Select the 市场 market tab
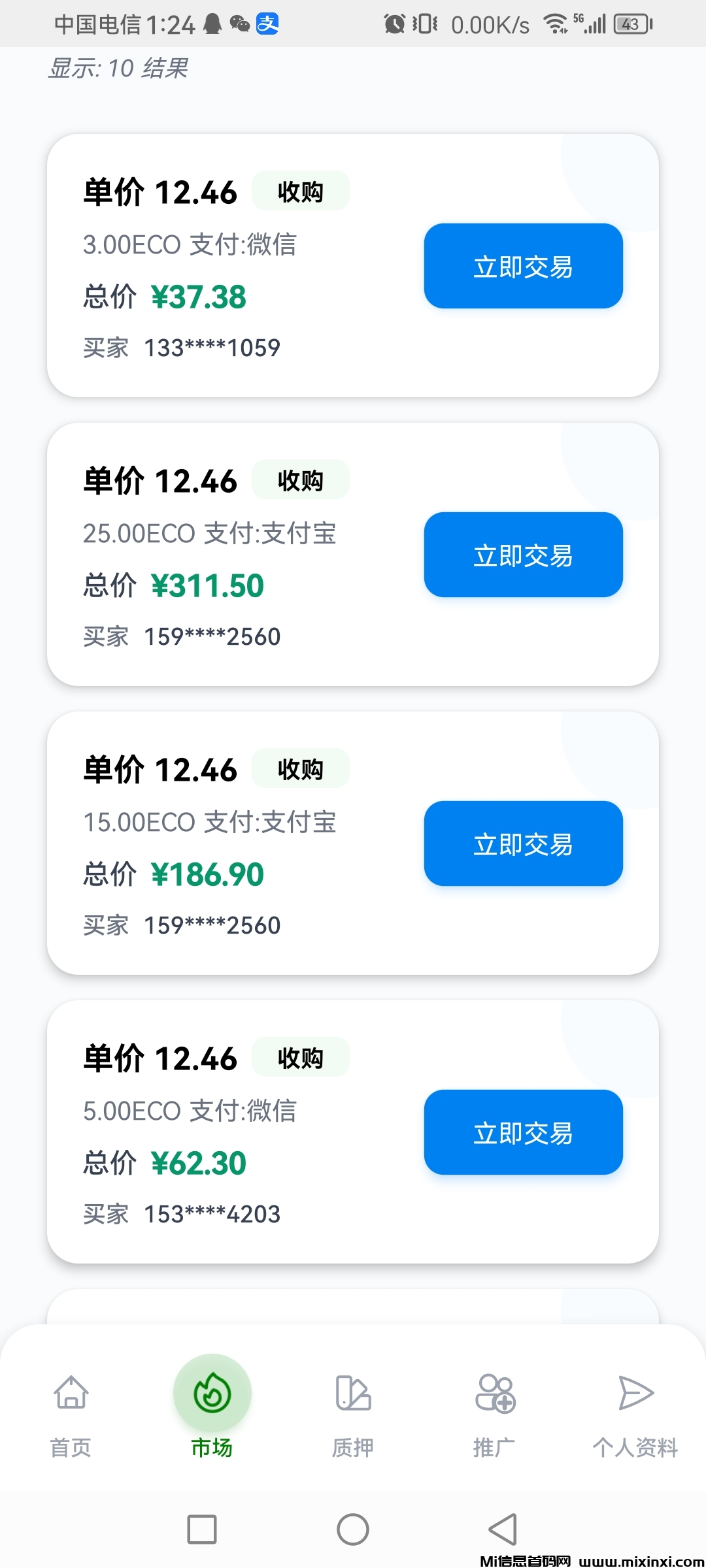706x1568 pixels. coord(212,1410)
